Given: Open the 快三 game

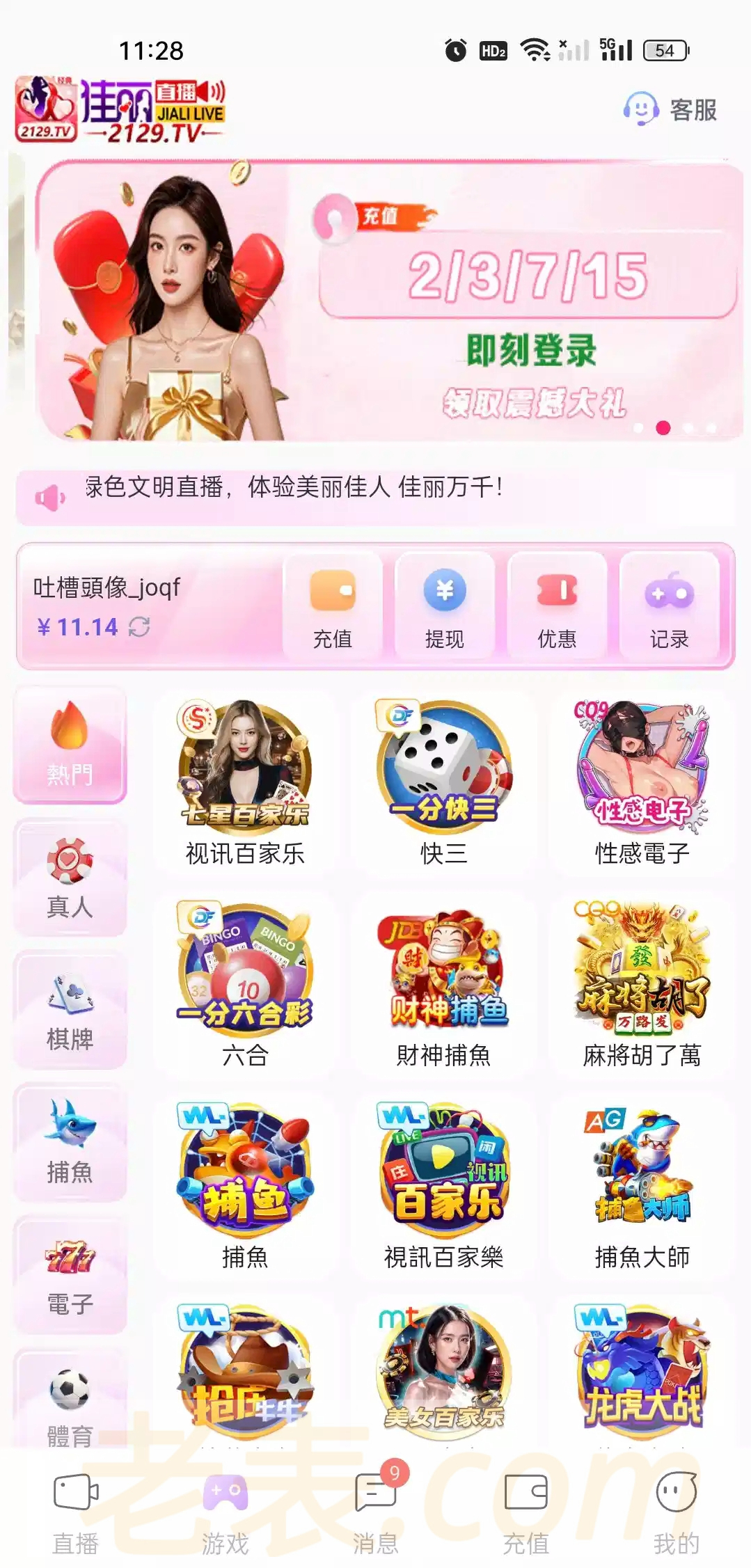Looking at the screenshot, I should (444, 782).
